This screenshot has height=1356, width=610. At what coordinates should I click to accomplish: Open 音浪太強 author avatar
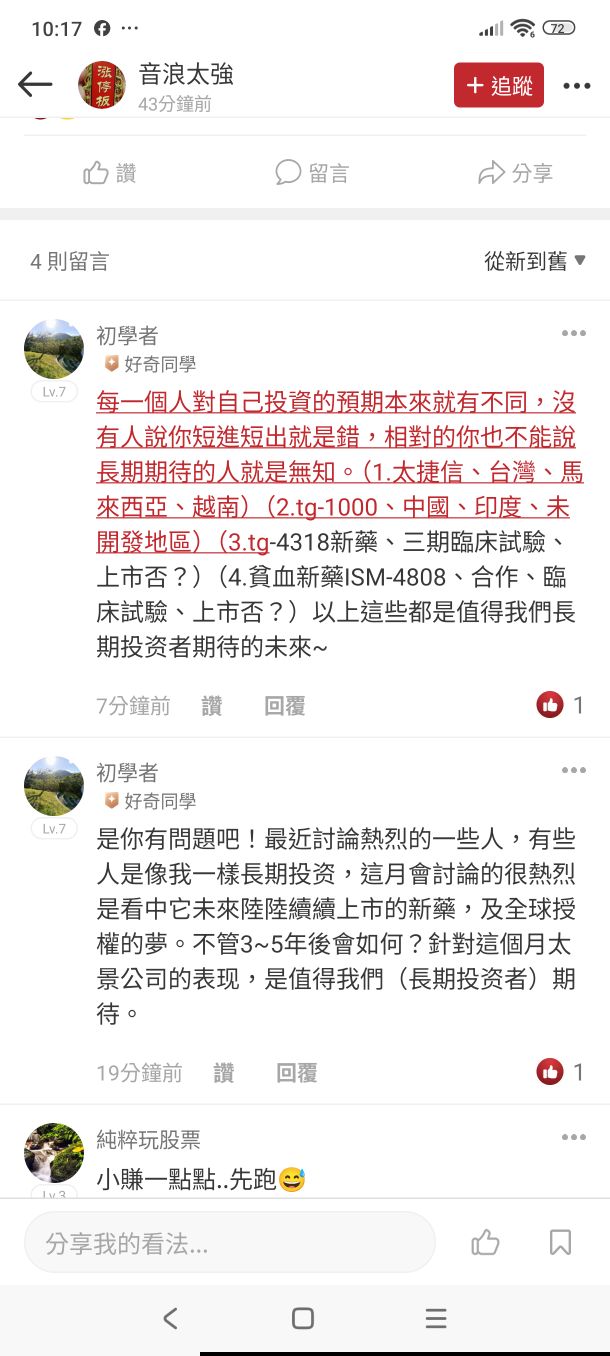pos(102,85)
